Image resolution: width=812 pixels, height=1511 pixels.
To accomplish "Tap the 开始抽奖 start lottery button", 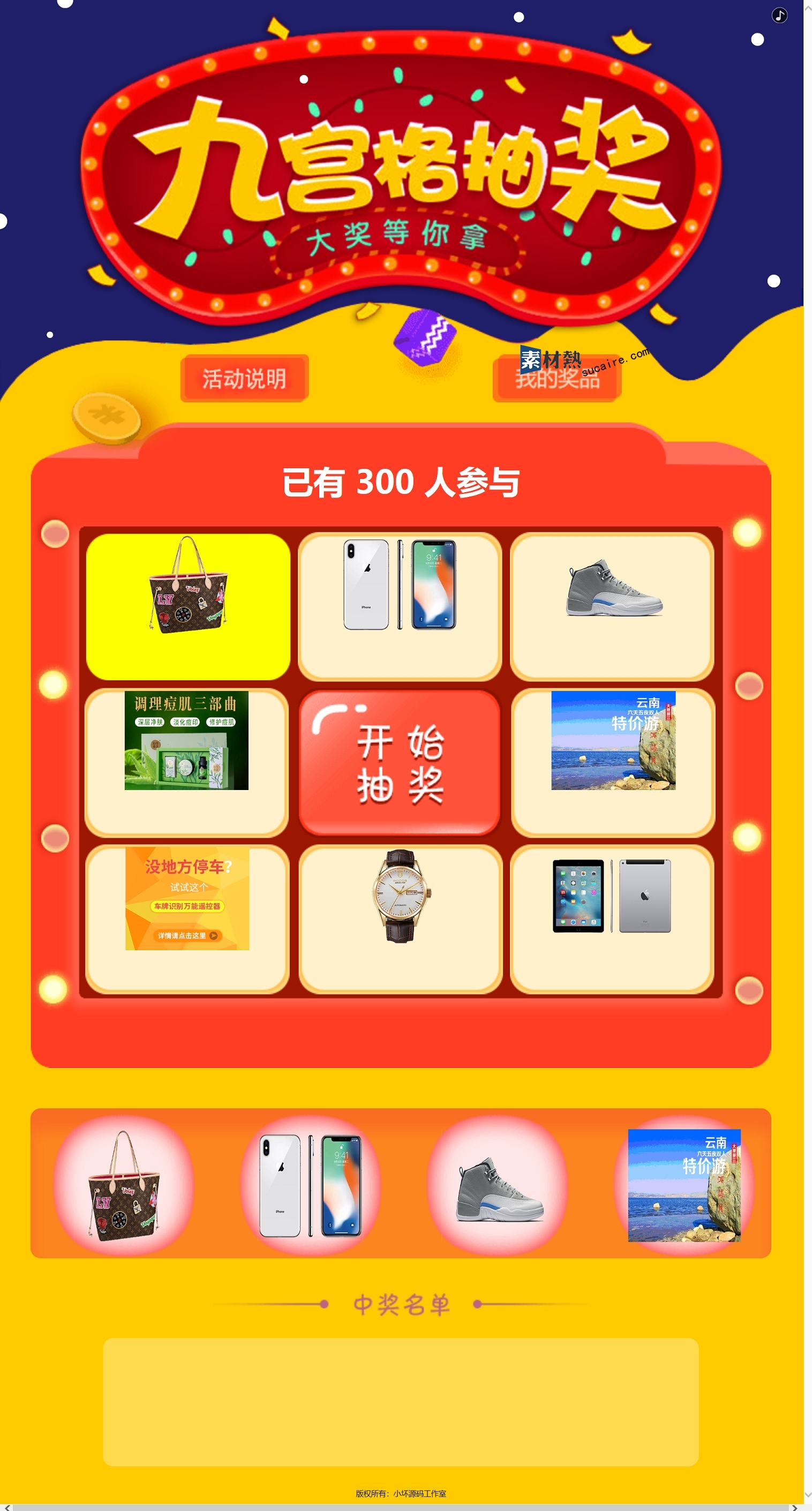I will click(400, 763).
